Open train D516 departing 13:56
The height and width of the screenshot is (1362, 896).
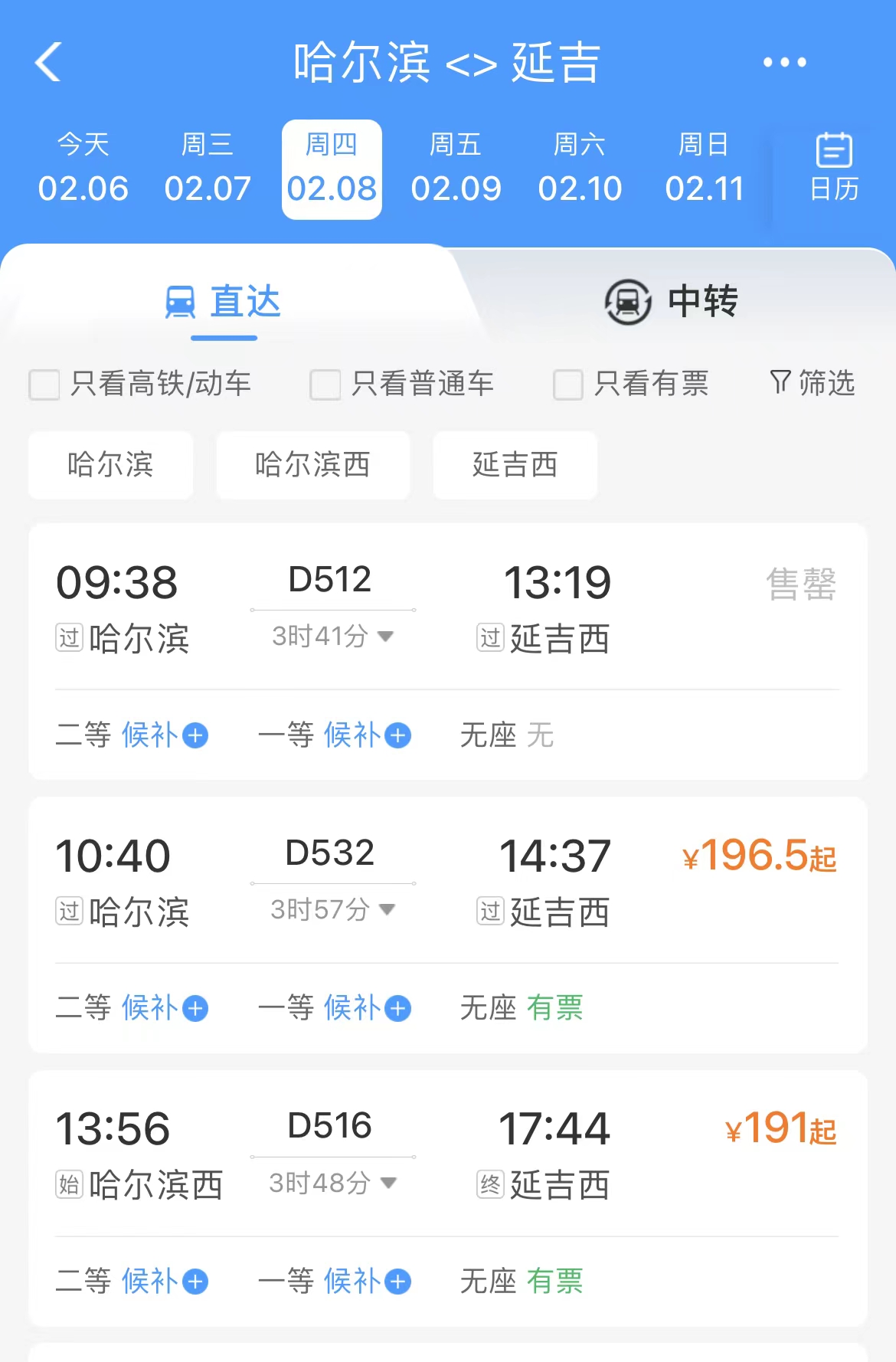[x=447, y=1154]
